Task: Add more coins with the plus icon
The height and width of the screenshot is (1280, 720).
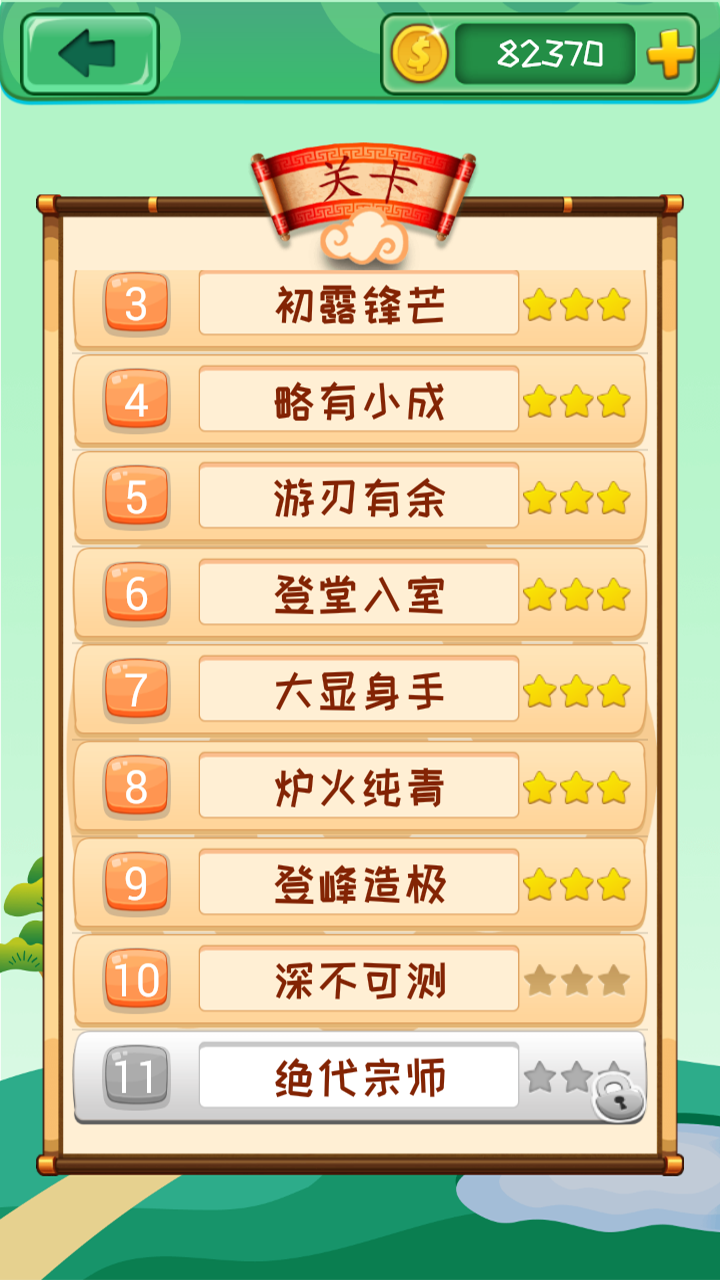Action: 670,54
